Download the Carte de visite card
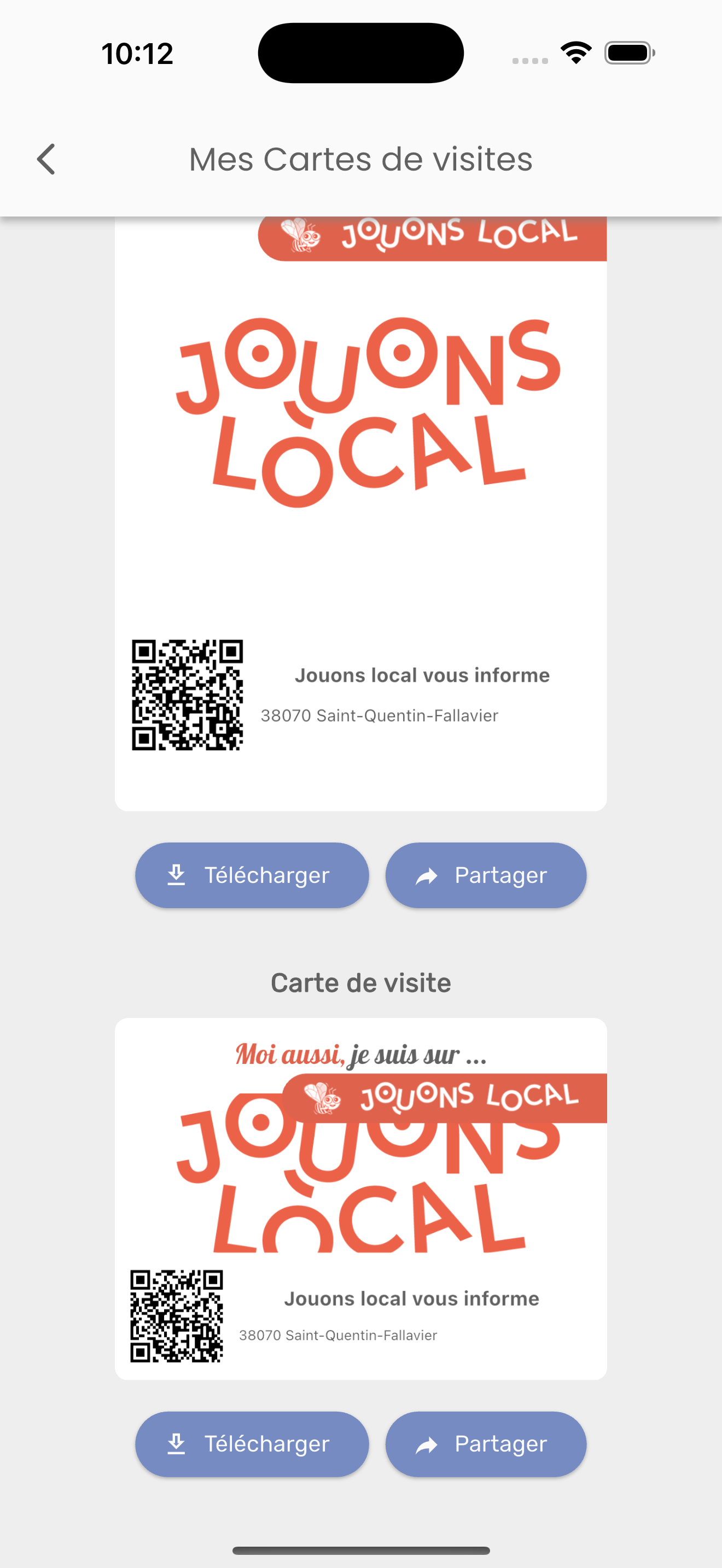Screen dimensions: 722x1568 tap(252, 1444)
